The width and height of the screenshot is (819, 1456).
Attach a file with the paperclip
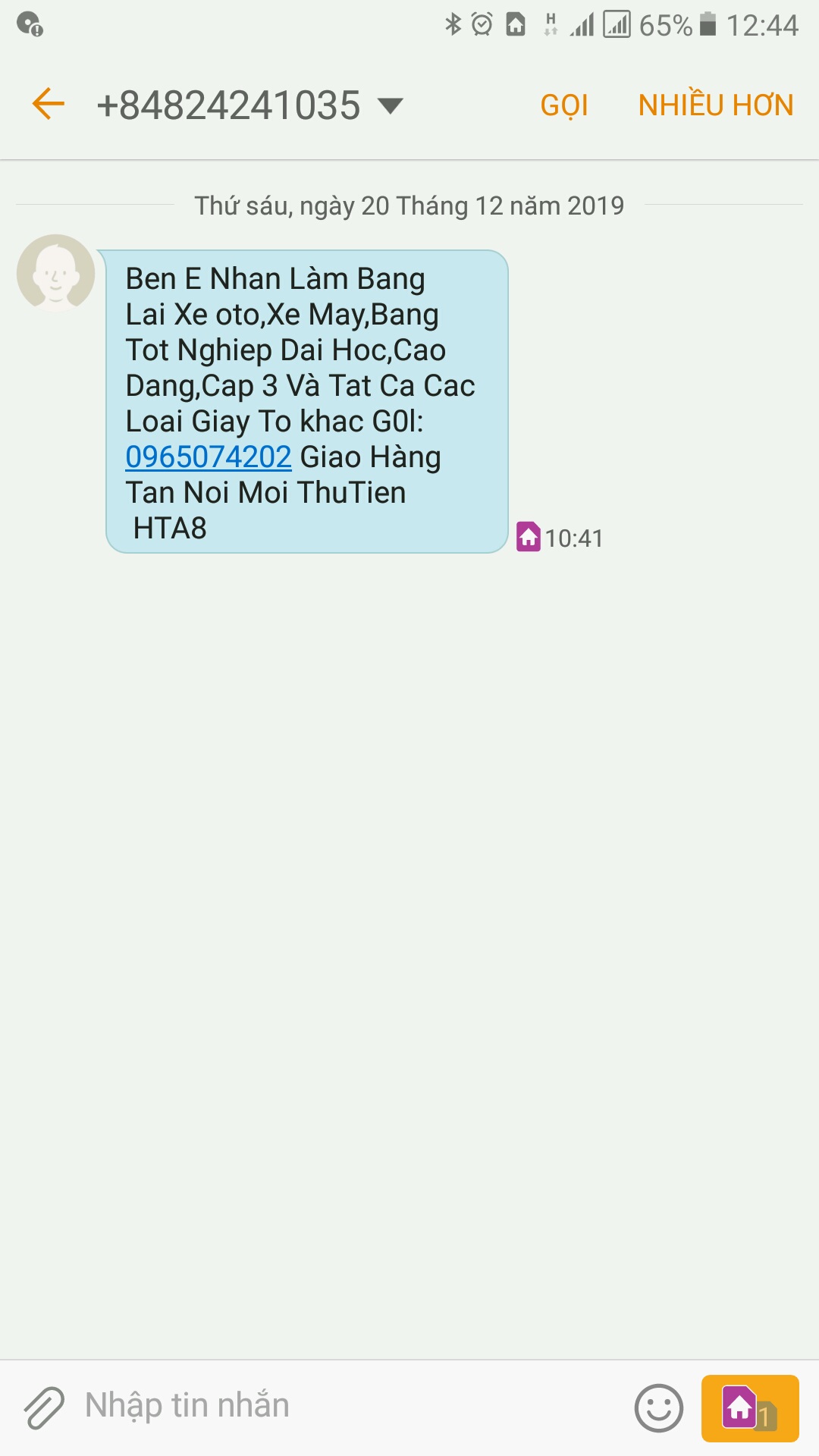tap(44, 1407)
